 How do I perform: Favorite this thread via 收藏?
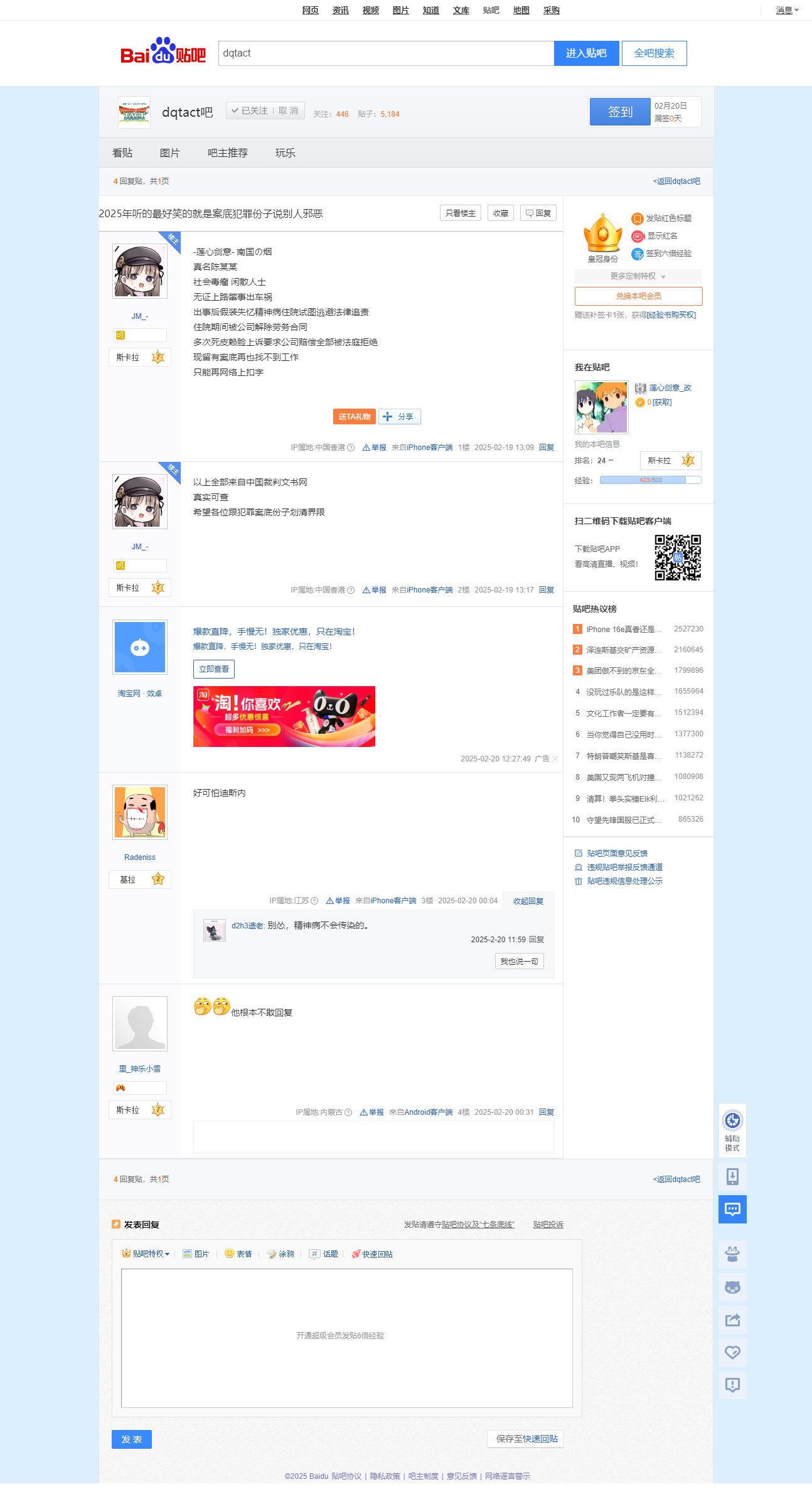click(500, 212)
